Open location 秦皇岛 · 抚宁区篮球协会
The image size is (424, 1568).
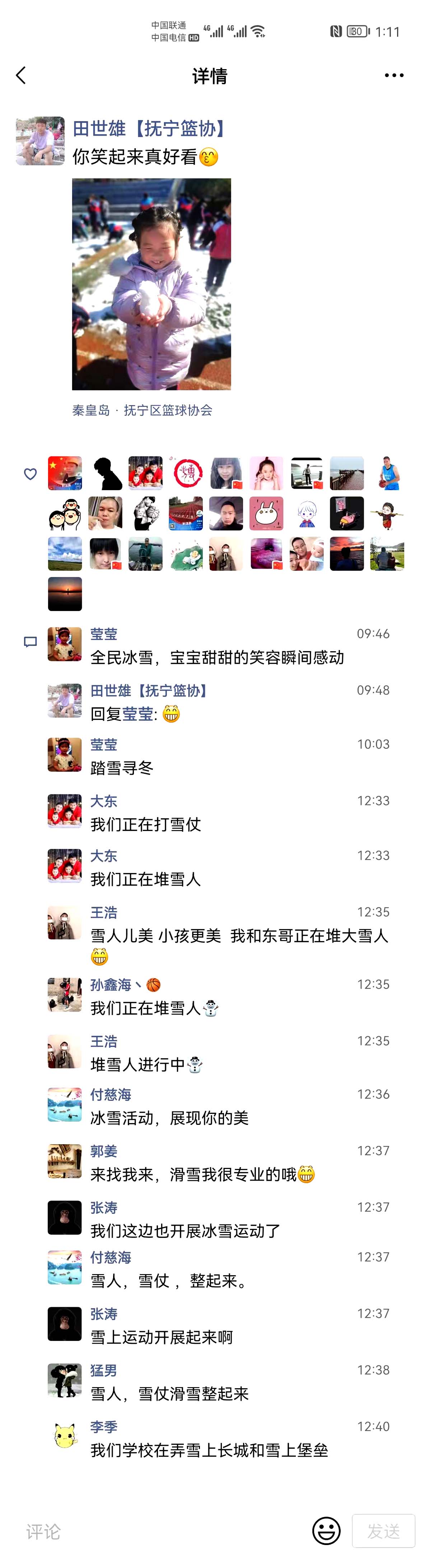(142, 410)
